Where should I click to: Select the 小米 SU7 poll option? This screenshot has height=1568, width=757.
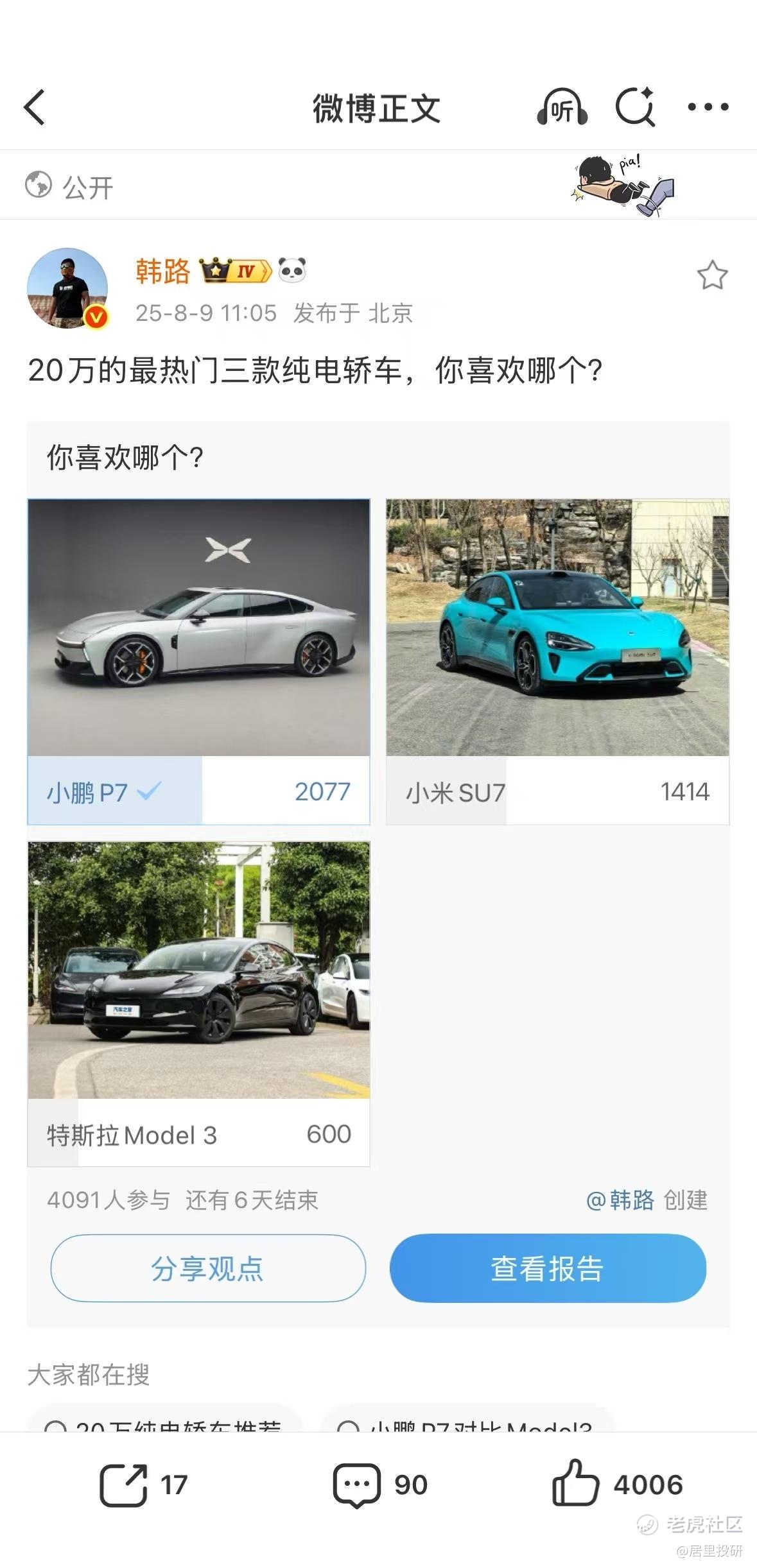[x=557, y=661]
